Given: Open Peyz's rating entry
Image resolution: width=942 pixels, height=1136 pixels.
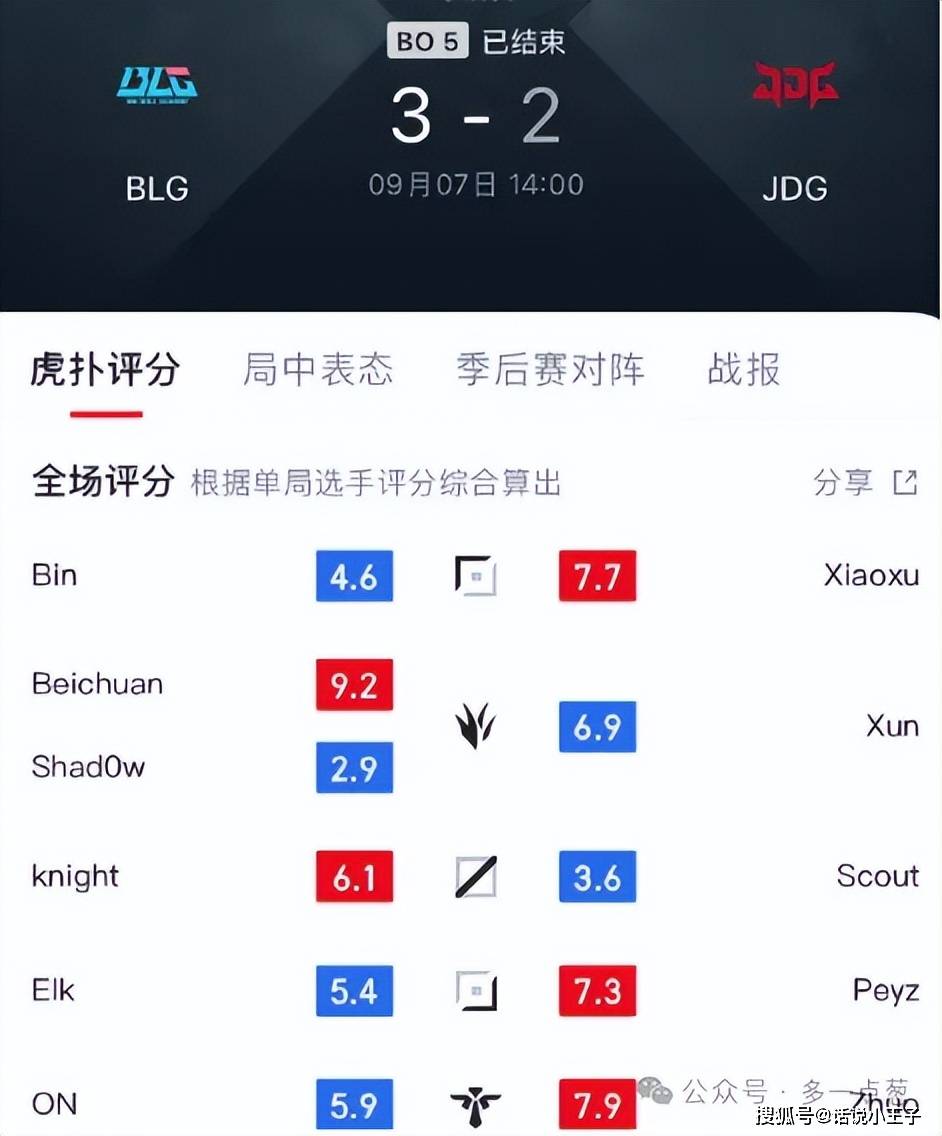Looking at the screenshot, I should point(885,990).
